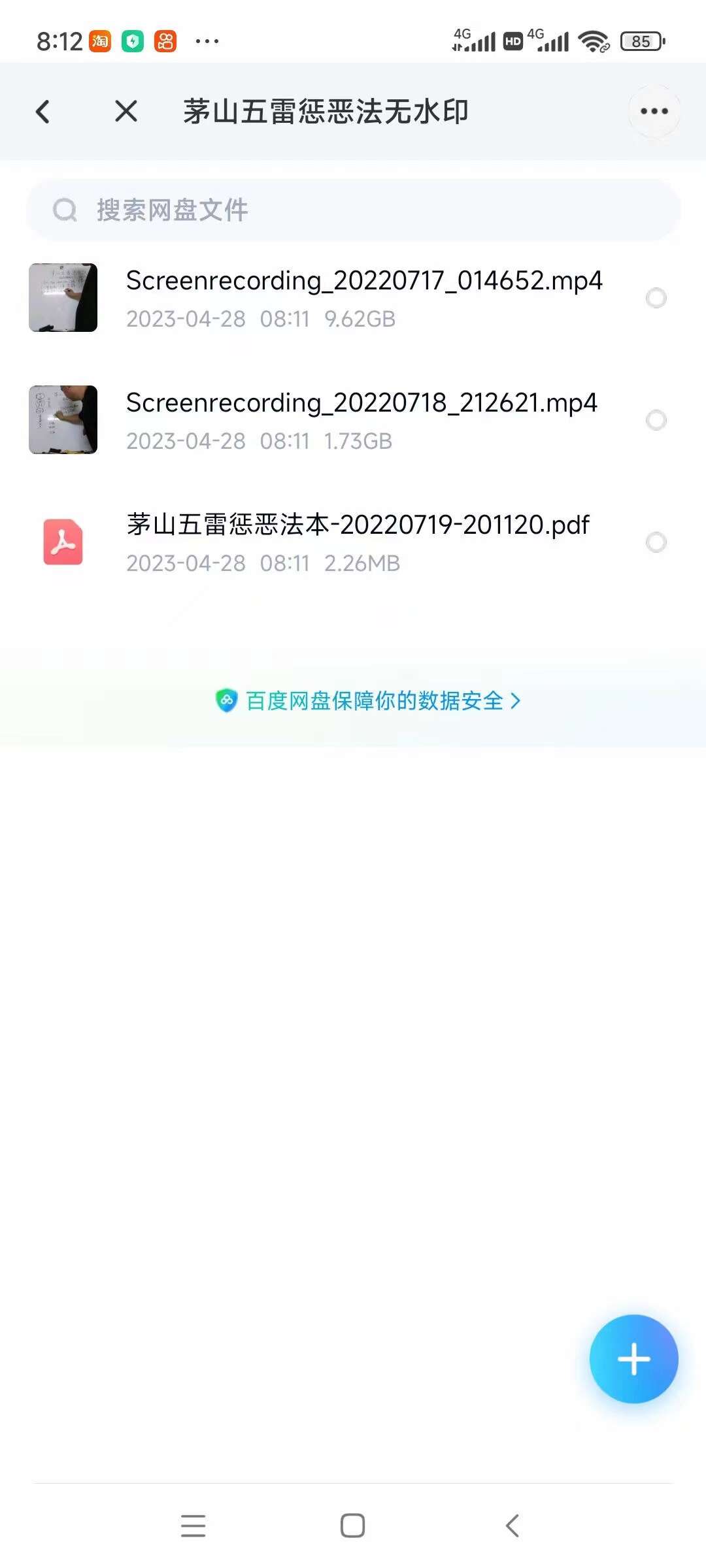
Task: Select the Screenrecording_20220718_212621.mp4 checkbox
Action: (656, 420)
